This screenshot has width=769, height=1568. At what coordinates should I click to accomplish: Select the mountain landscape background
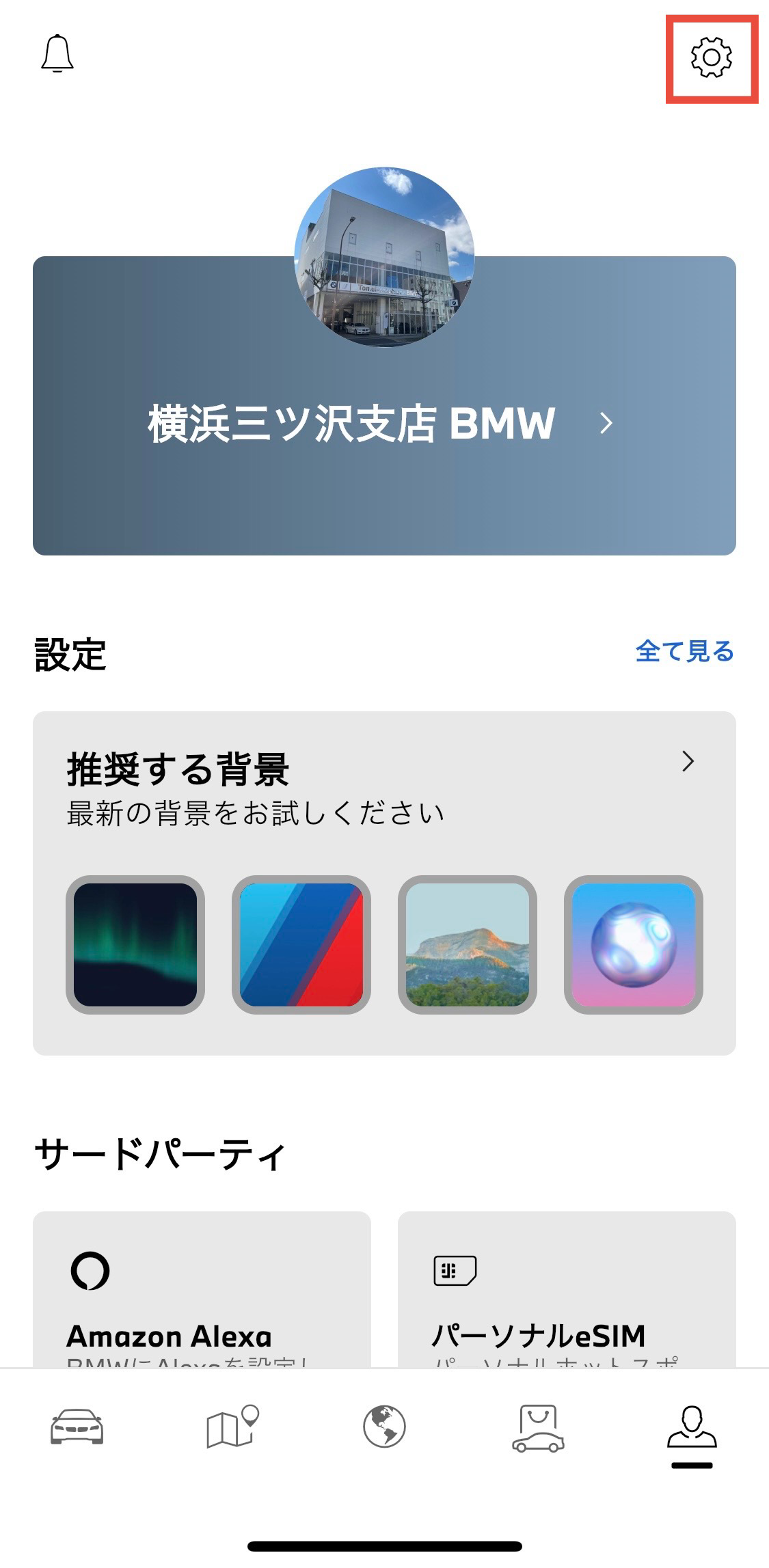468,944
